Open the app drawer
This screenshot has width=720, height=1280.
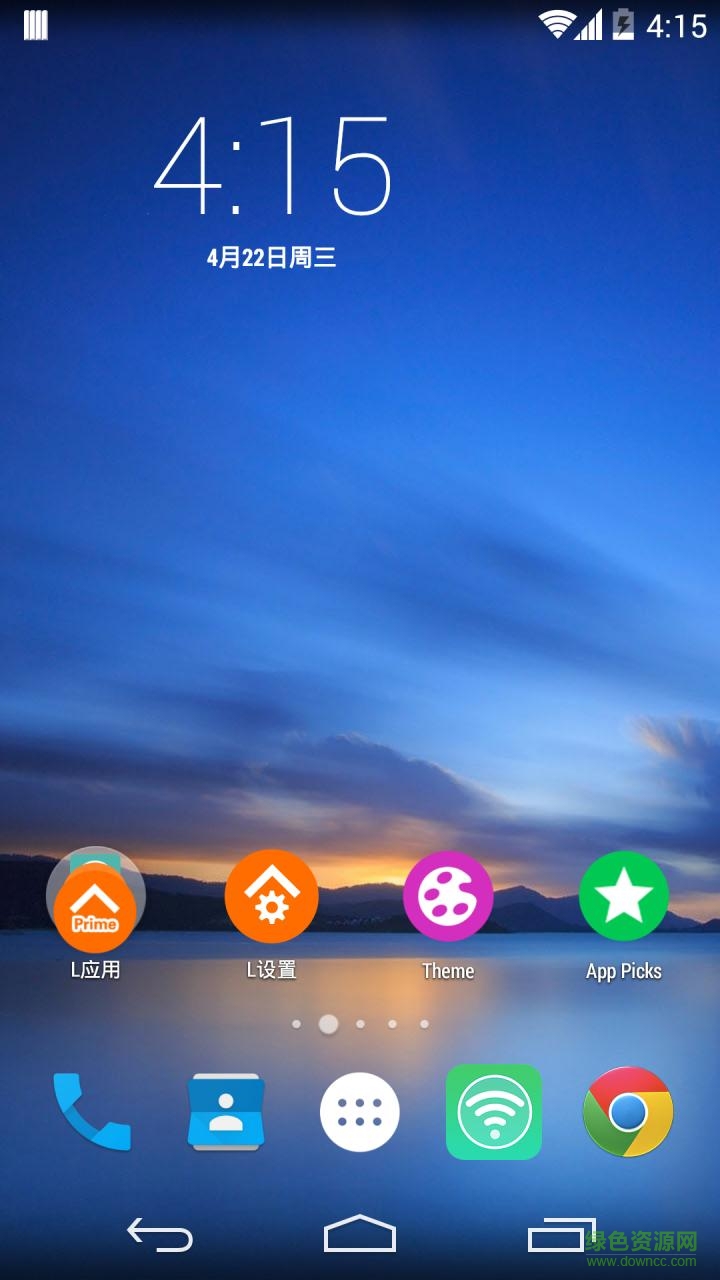360,1112
